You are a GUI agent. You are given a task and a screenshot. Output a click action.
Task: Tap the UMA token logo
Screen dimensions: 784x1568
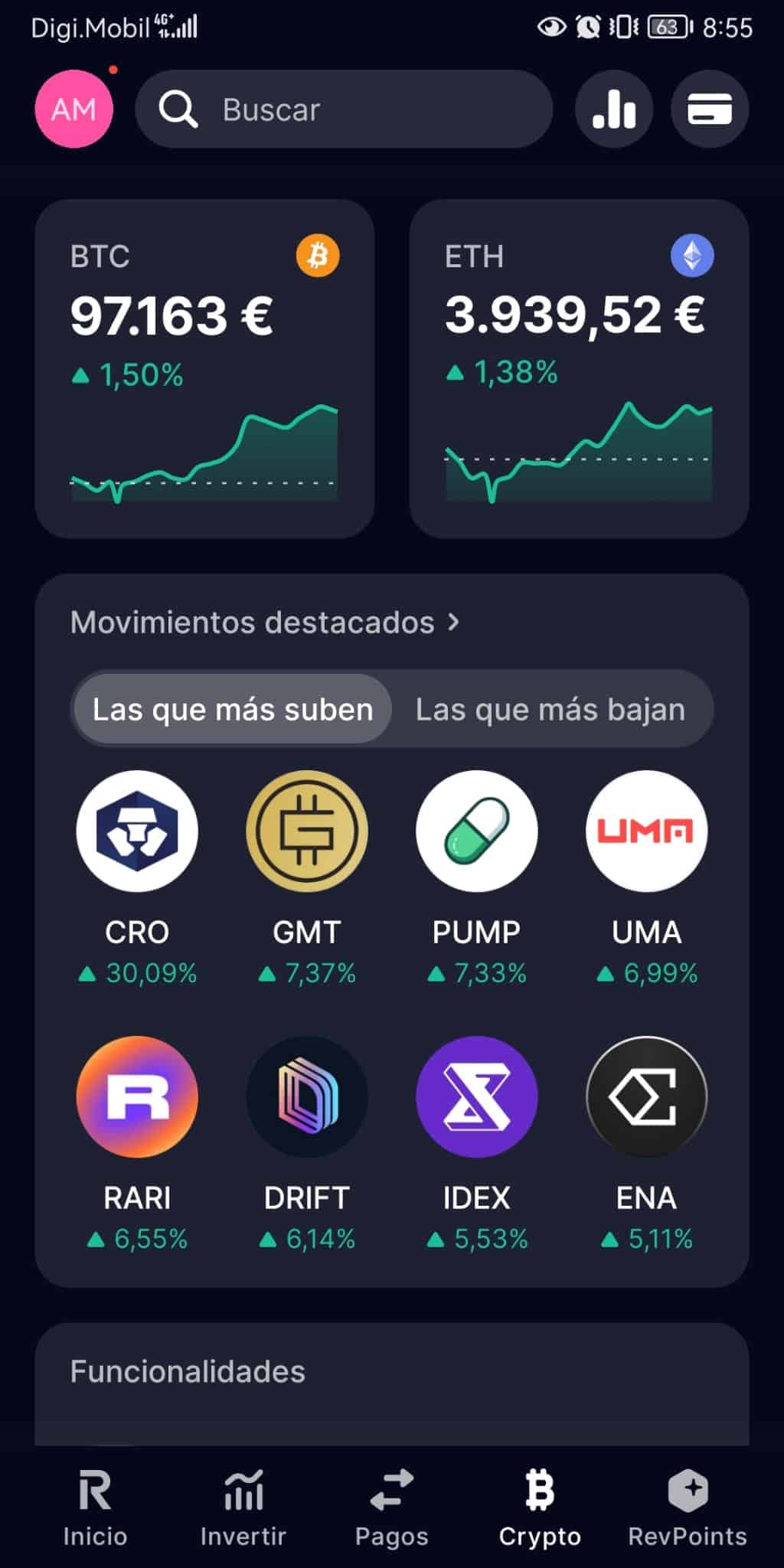tap(647, 831)
